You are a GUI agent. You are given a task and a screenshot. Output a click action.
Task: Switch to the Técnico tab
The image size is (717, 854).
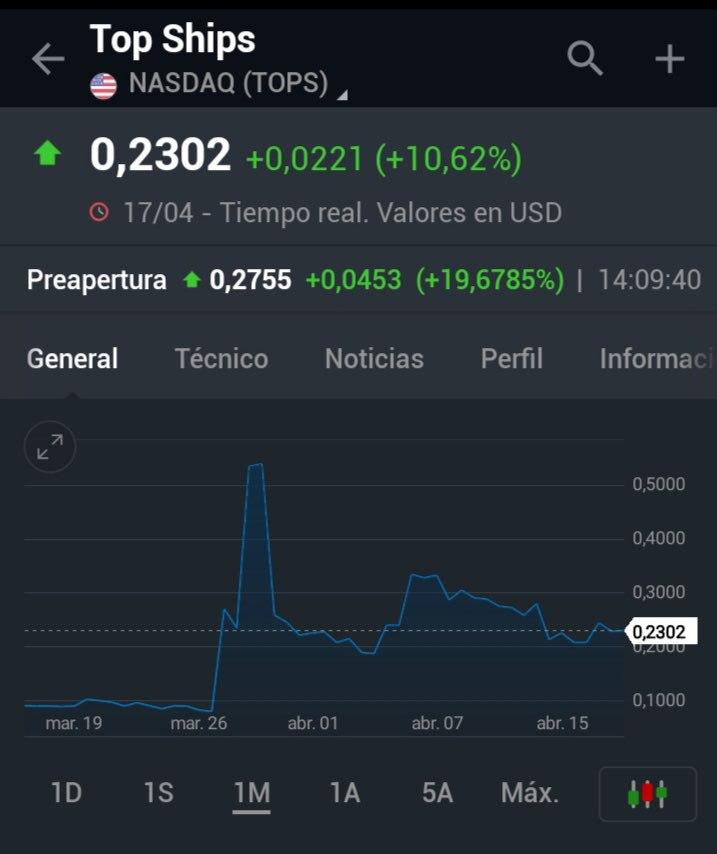coord(221,359)
